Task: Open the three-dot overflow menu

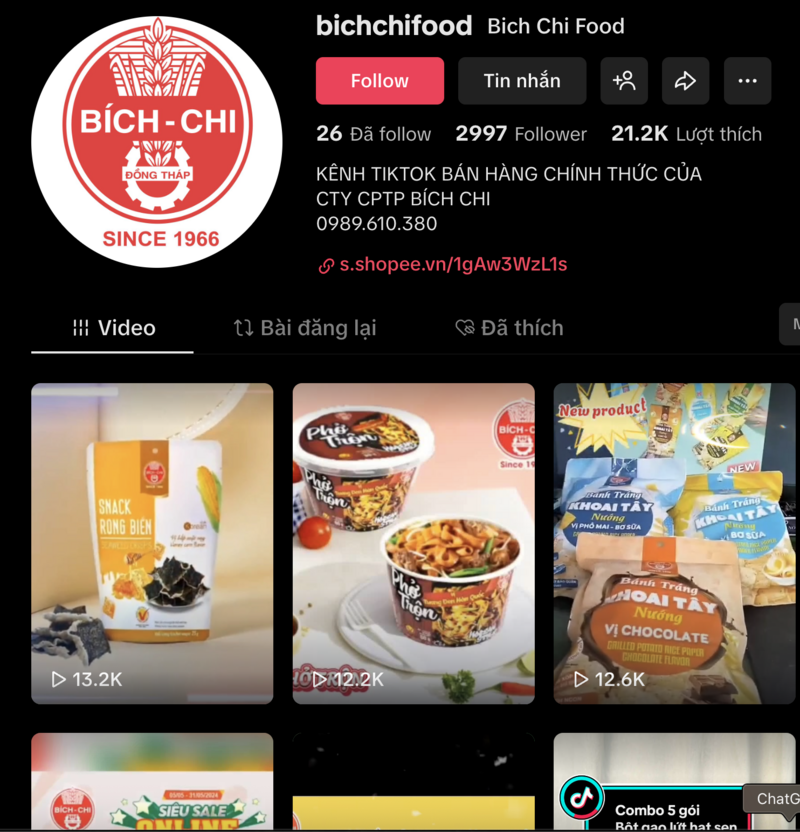Action: point(747,81)
